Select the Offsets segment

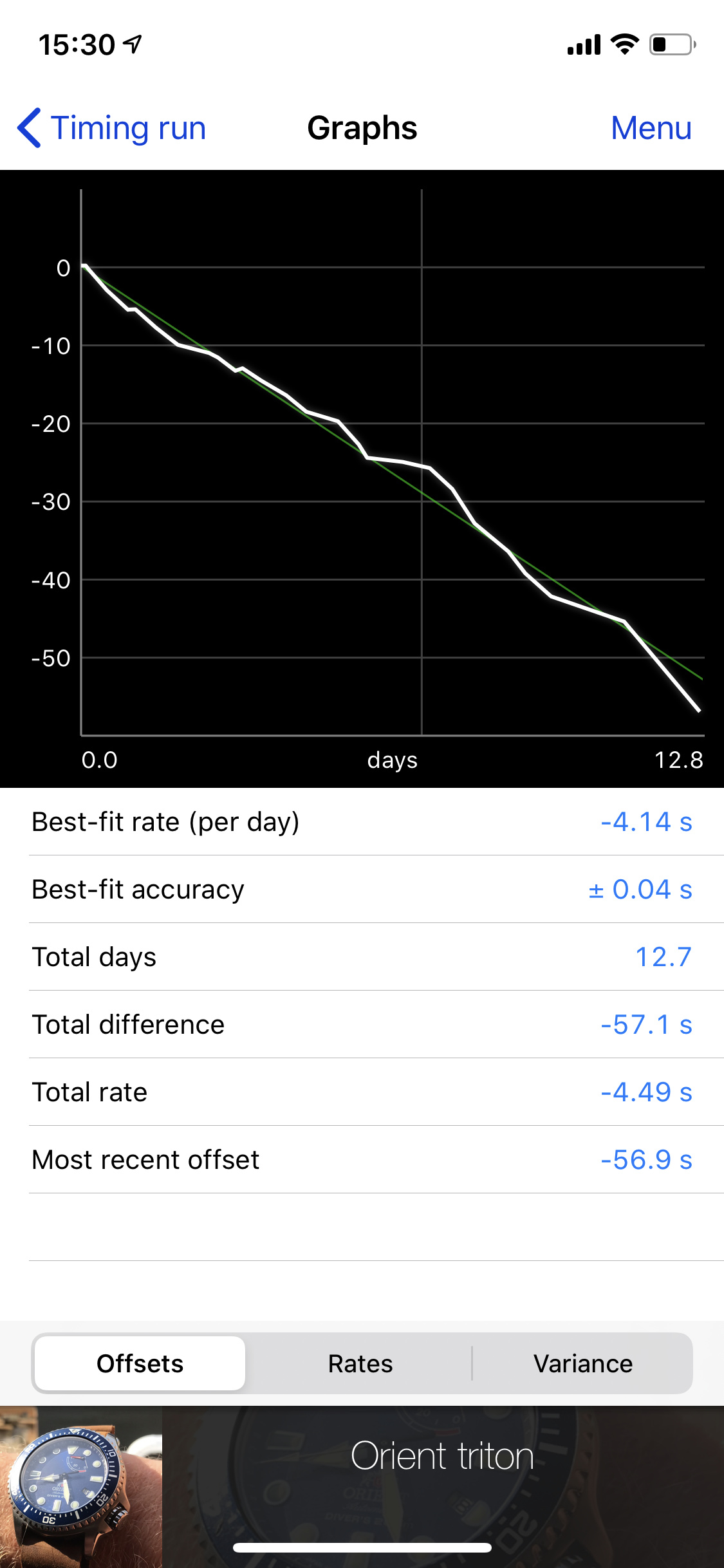(140, 1363)
